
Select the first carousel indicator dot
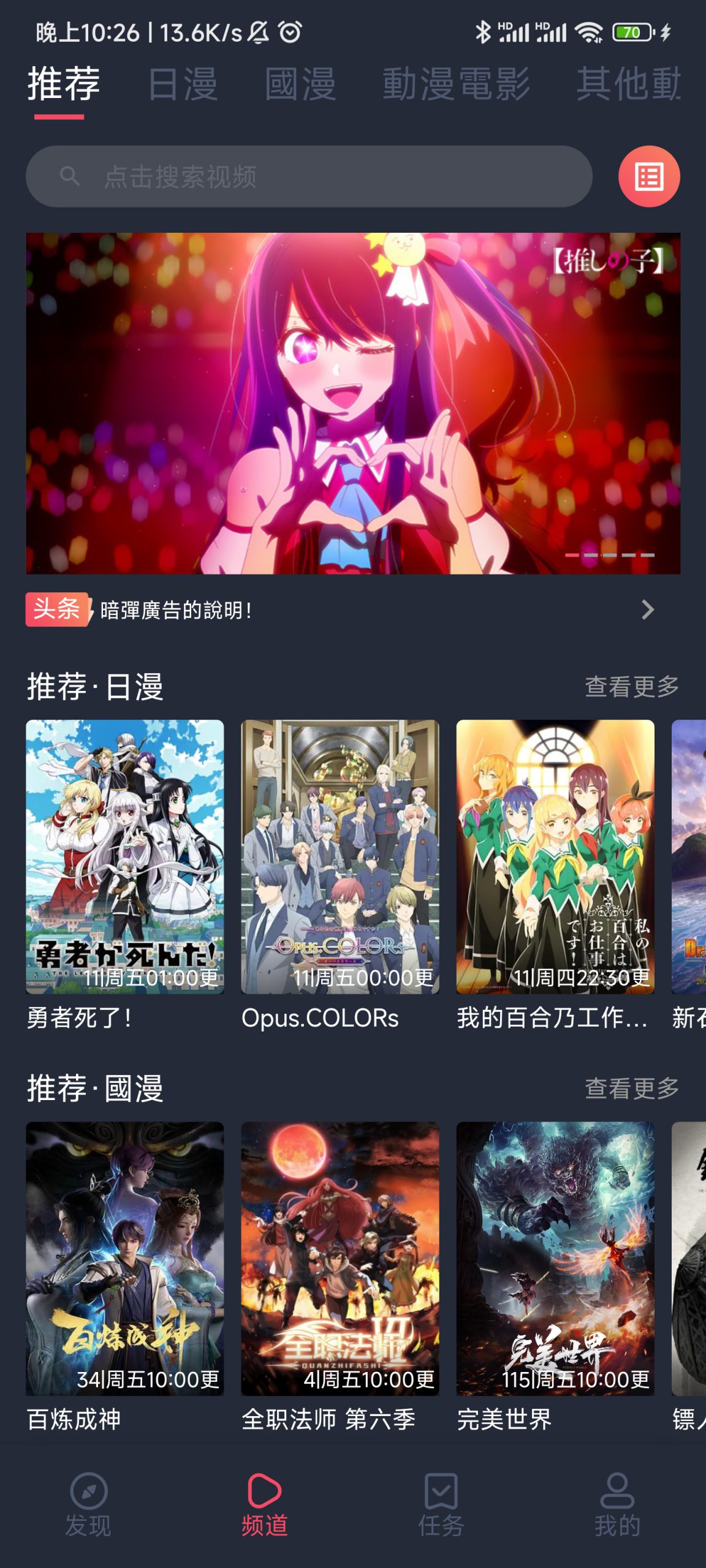pos(571,554)
